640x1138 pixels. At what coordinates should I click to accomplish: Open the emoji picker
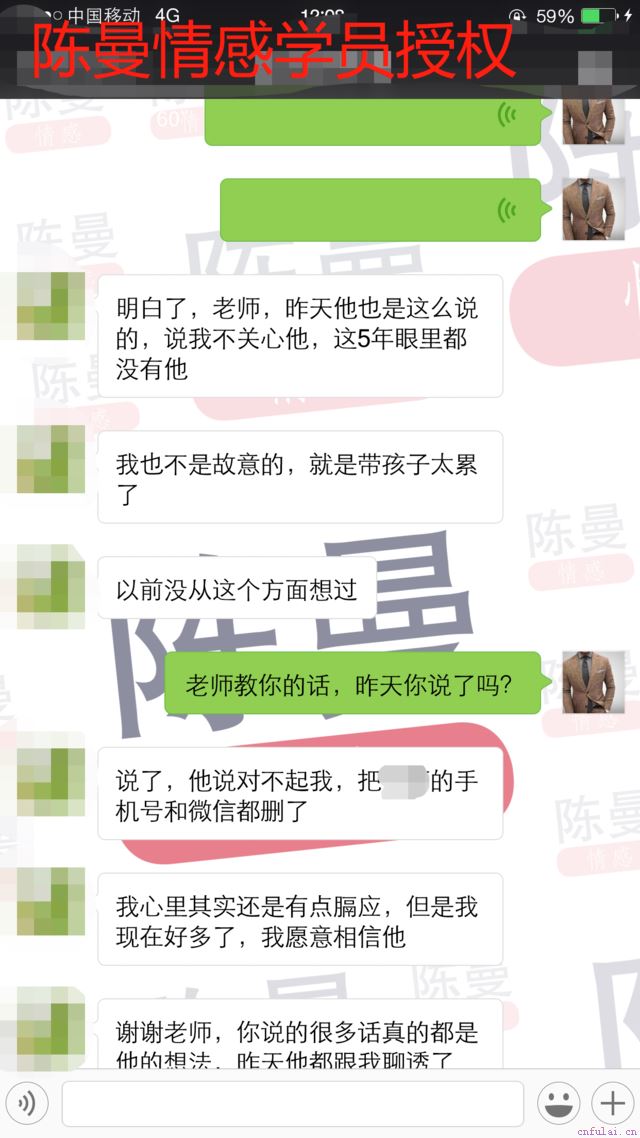point(558,1104)
